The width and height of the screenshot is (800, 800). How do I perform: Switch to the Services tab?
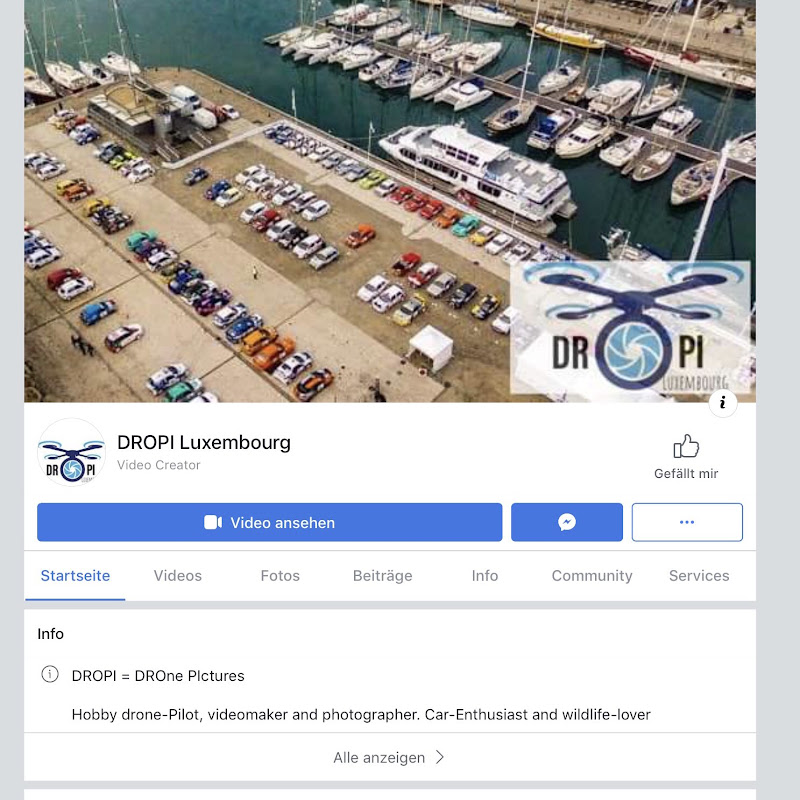coord(699,576)
